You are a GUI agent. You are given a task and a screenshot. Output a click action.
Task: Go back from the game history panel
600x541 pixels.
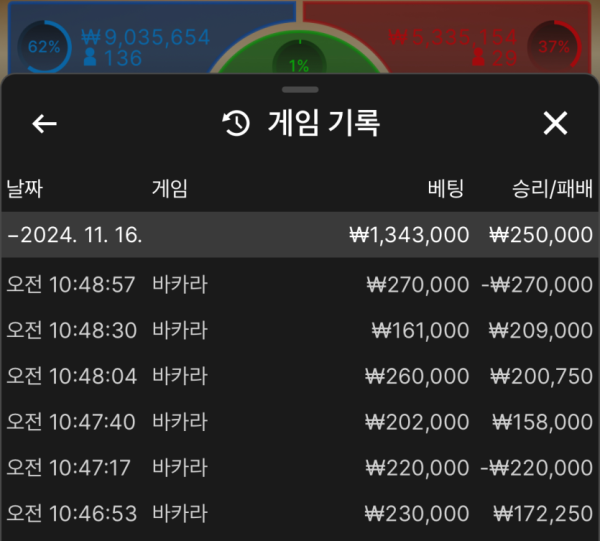click(x=45, y=124)
